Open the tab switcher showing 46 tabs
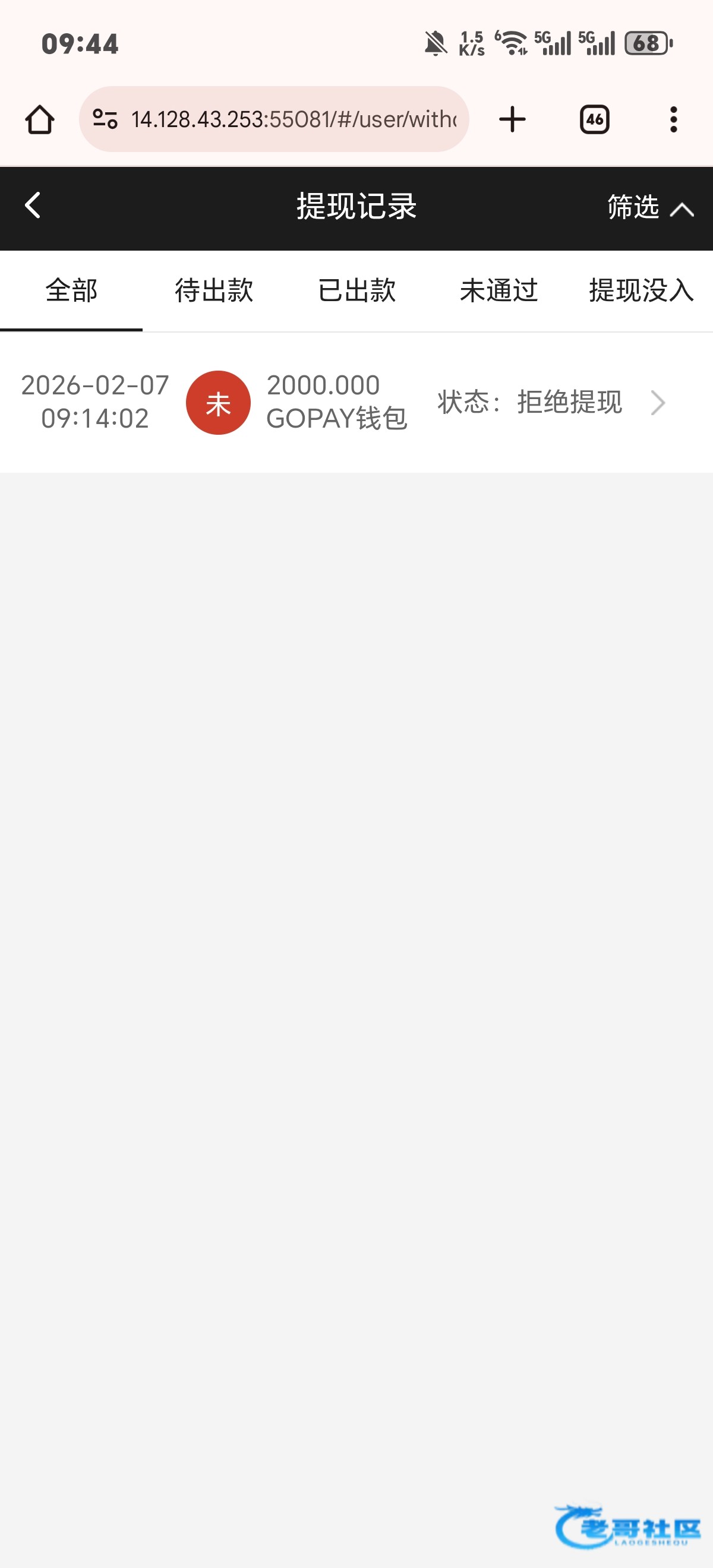Viewport: 713px width, 1568px height. pyautogui.click(x=594, y=119)
